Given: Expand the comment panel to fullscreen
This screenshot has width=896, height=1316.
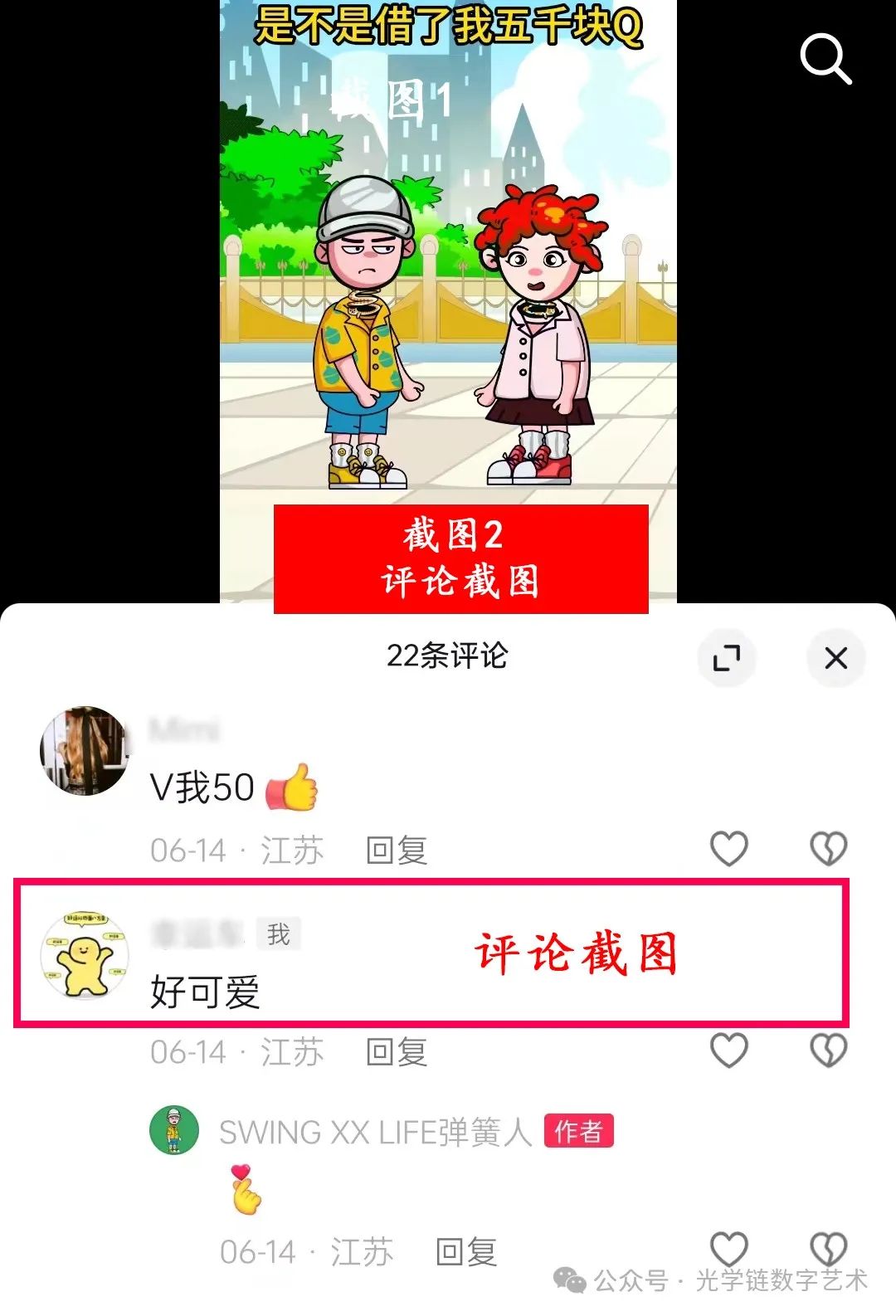Looking at the screenshot, I should tap(728, 657).
